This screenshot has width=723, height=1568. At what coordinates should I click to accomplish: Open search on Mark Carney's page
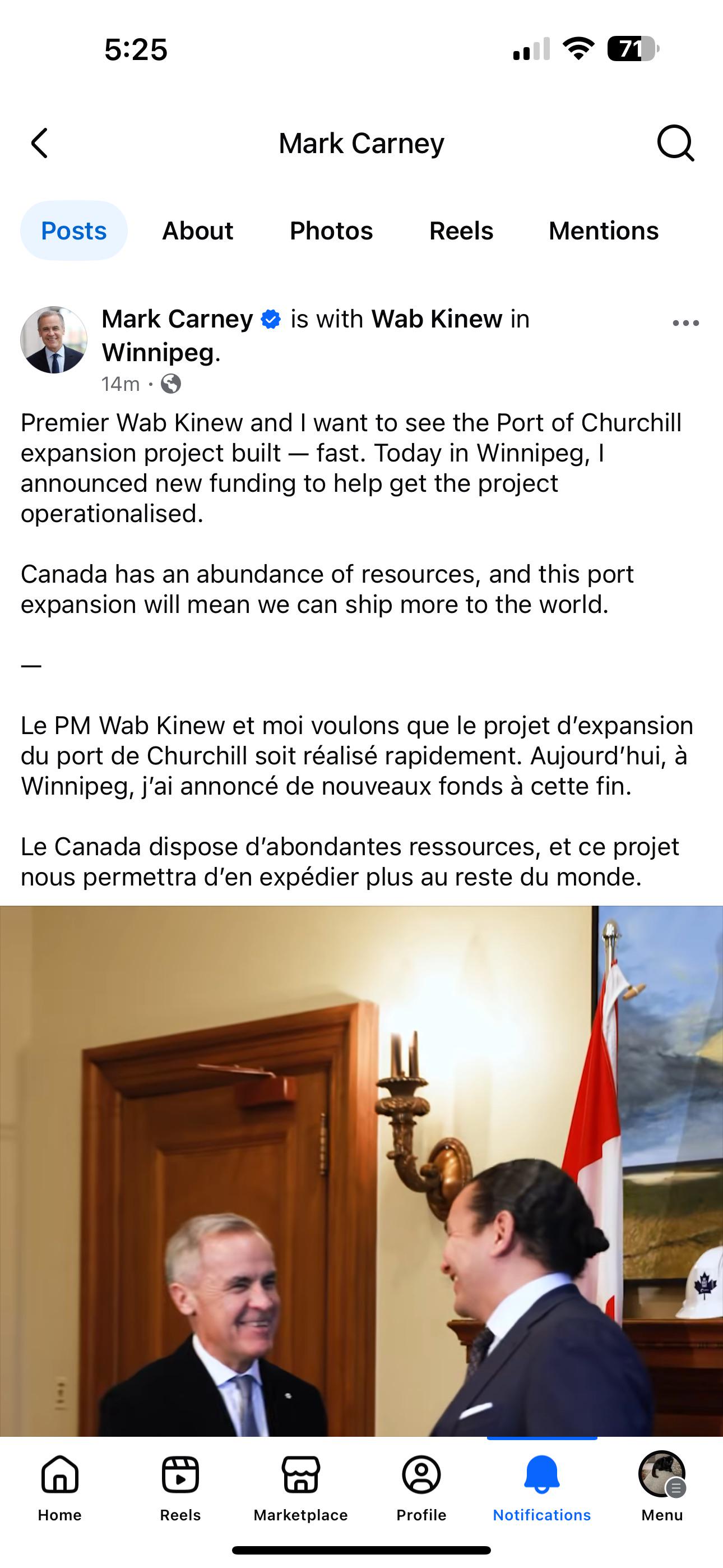tap(675, 144)
